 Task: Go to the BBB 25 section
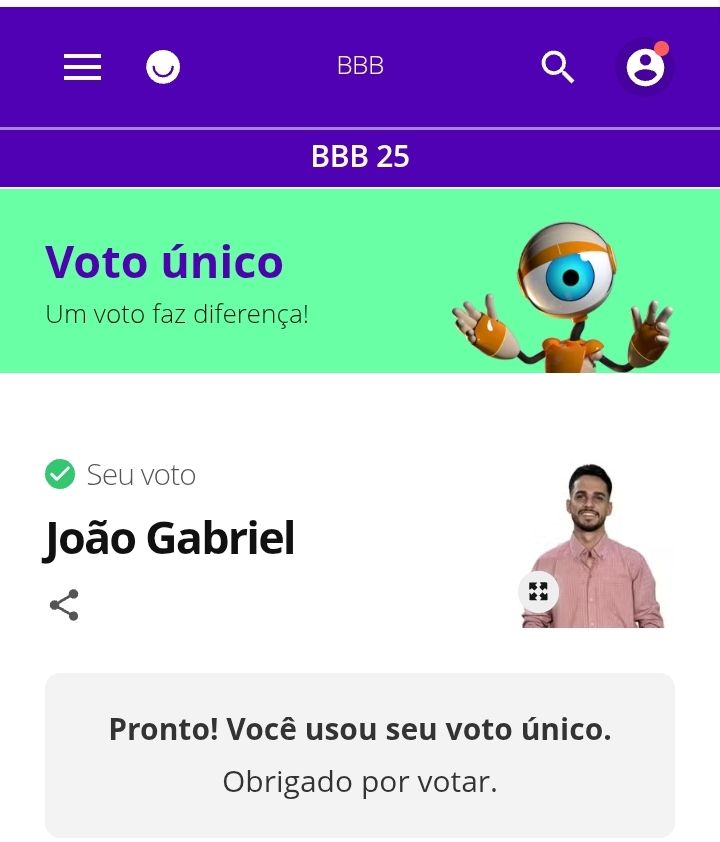360,157
